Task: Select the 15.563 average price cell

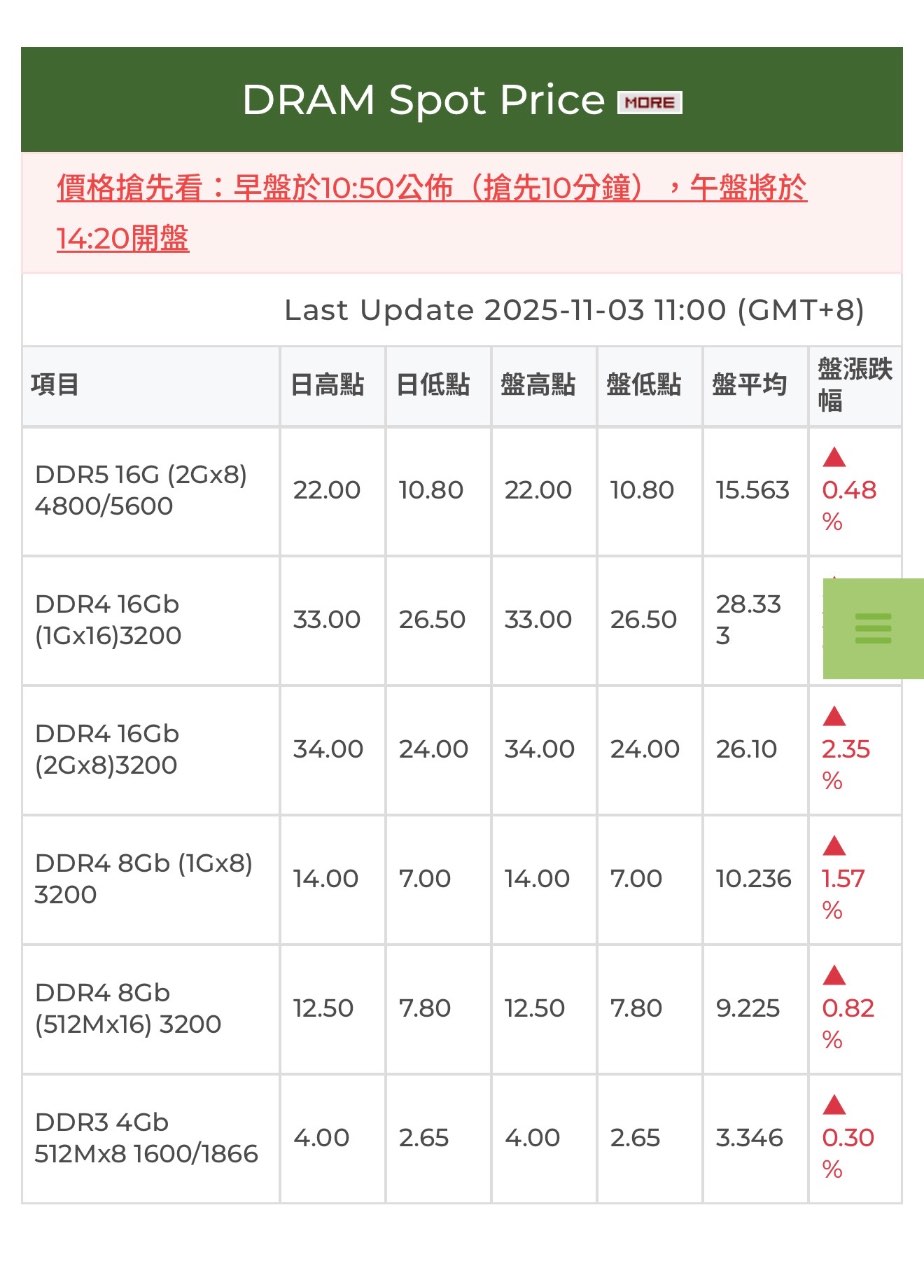Action: click(x=754, y=490)
